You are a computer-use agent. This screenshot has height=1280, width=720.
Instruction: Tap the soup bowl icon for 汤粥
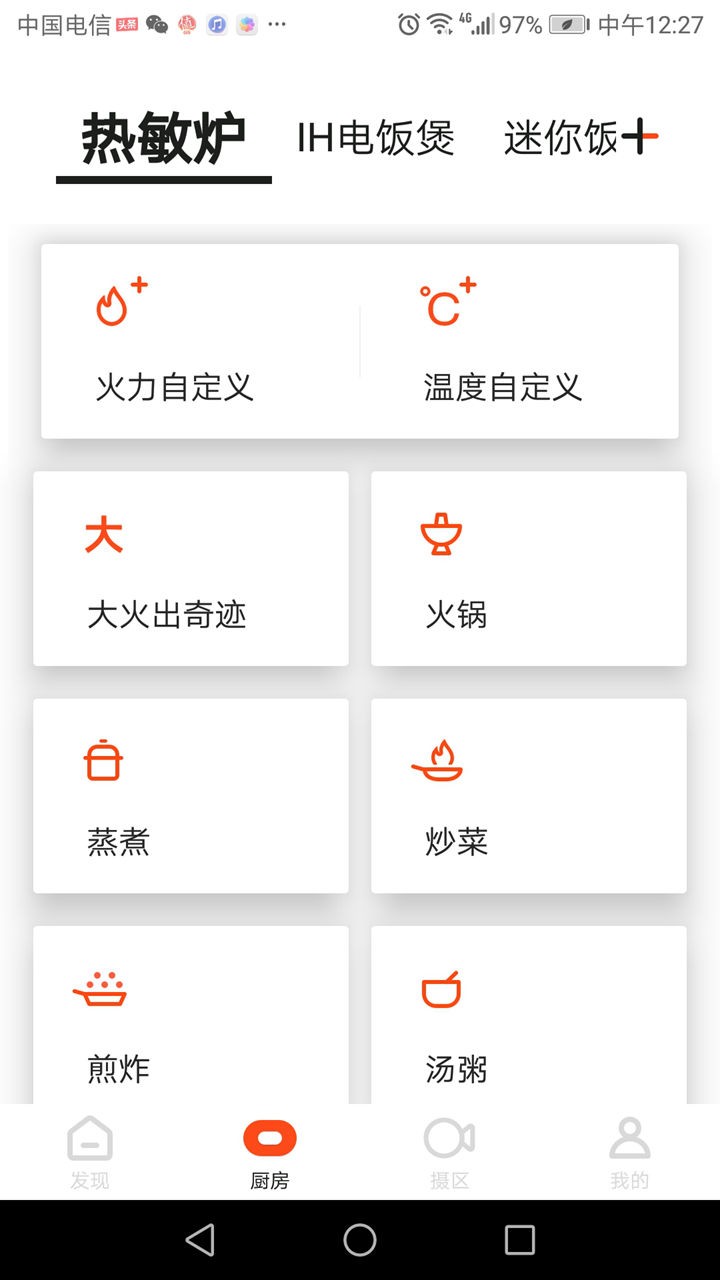[x=441, y=987]
